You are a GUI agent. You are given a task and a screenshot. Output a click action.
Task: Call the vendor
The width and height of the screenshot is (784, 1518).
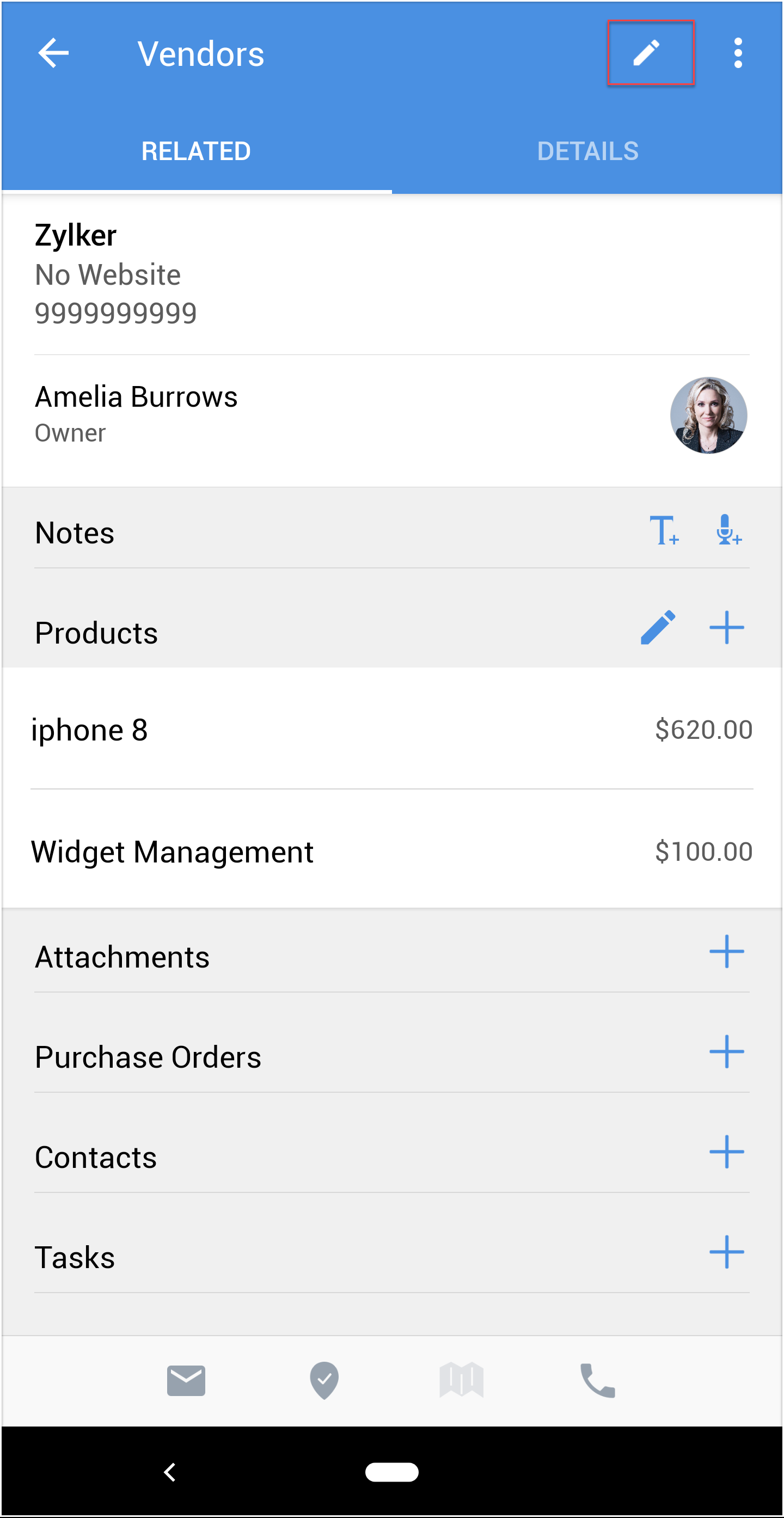point(597,1381)
